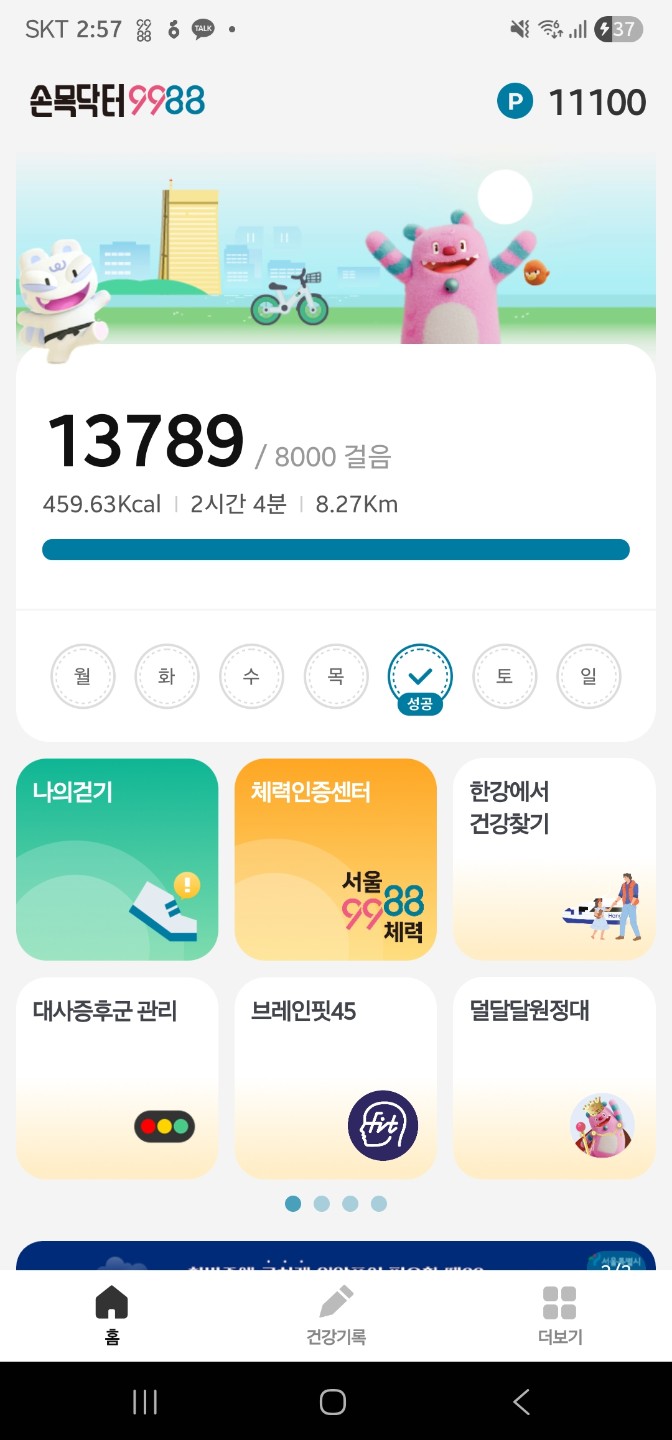This screenshot has height=1440, width=672.
Task: Open the blue promotional banner
Action: 335,1256
